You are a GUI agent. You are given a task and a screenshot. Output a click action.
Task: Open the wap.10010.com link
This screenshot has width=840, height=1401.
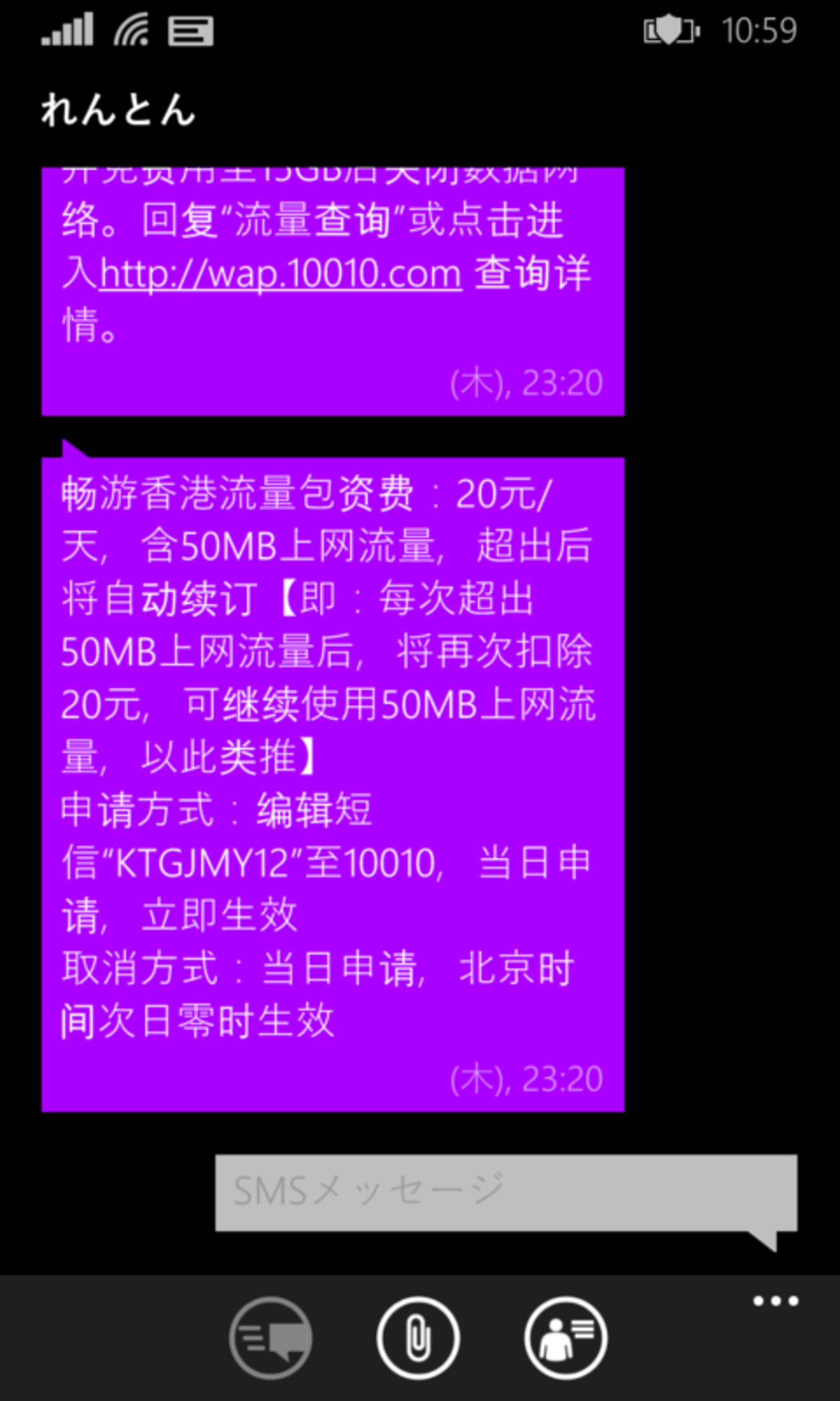(x=280, y=273)
